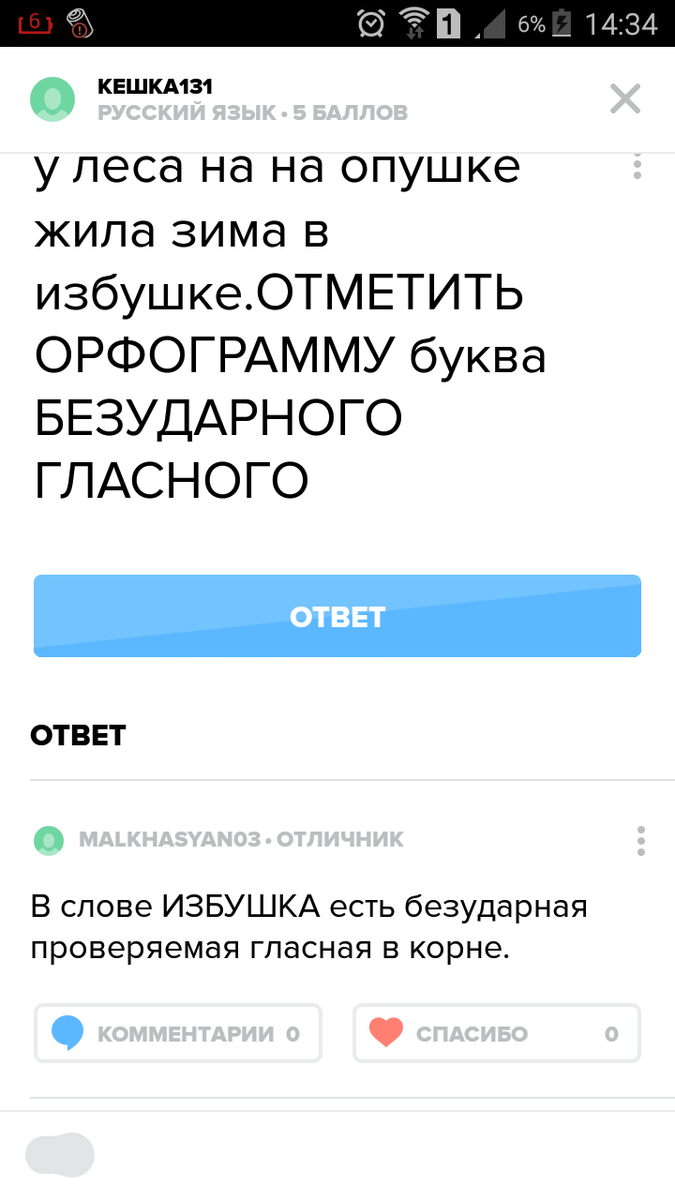The height and width of the screenshot is (1200, 675).
Task: Say СПАСИБО for the answer
Action: click(x=497, y=1033)
